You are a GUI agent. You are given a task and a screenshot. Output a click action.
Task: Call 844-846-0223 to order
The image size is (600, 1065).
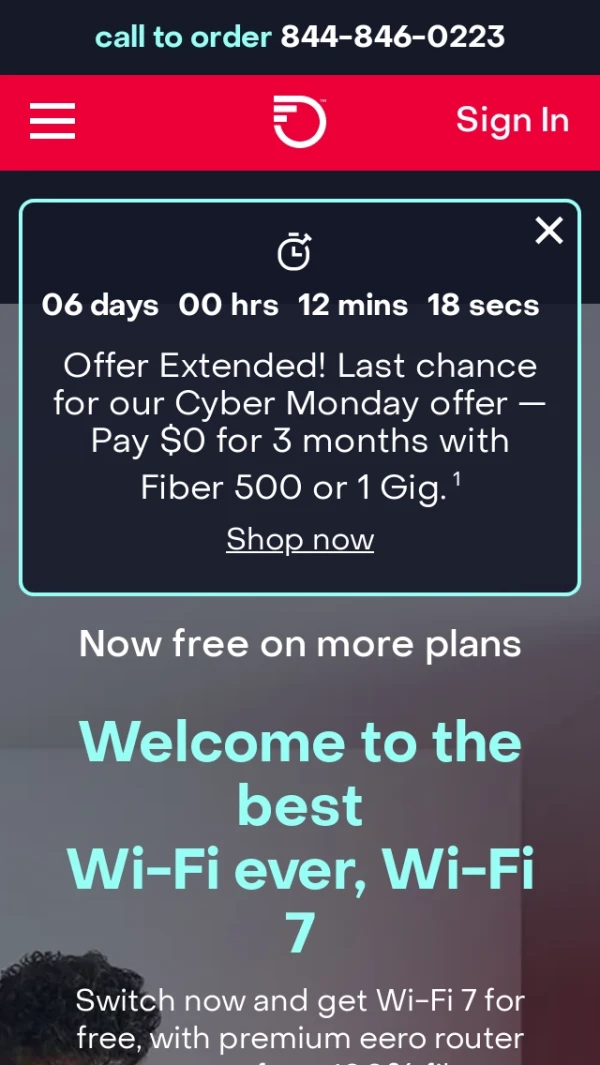coord(392,37)
